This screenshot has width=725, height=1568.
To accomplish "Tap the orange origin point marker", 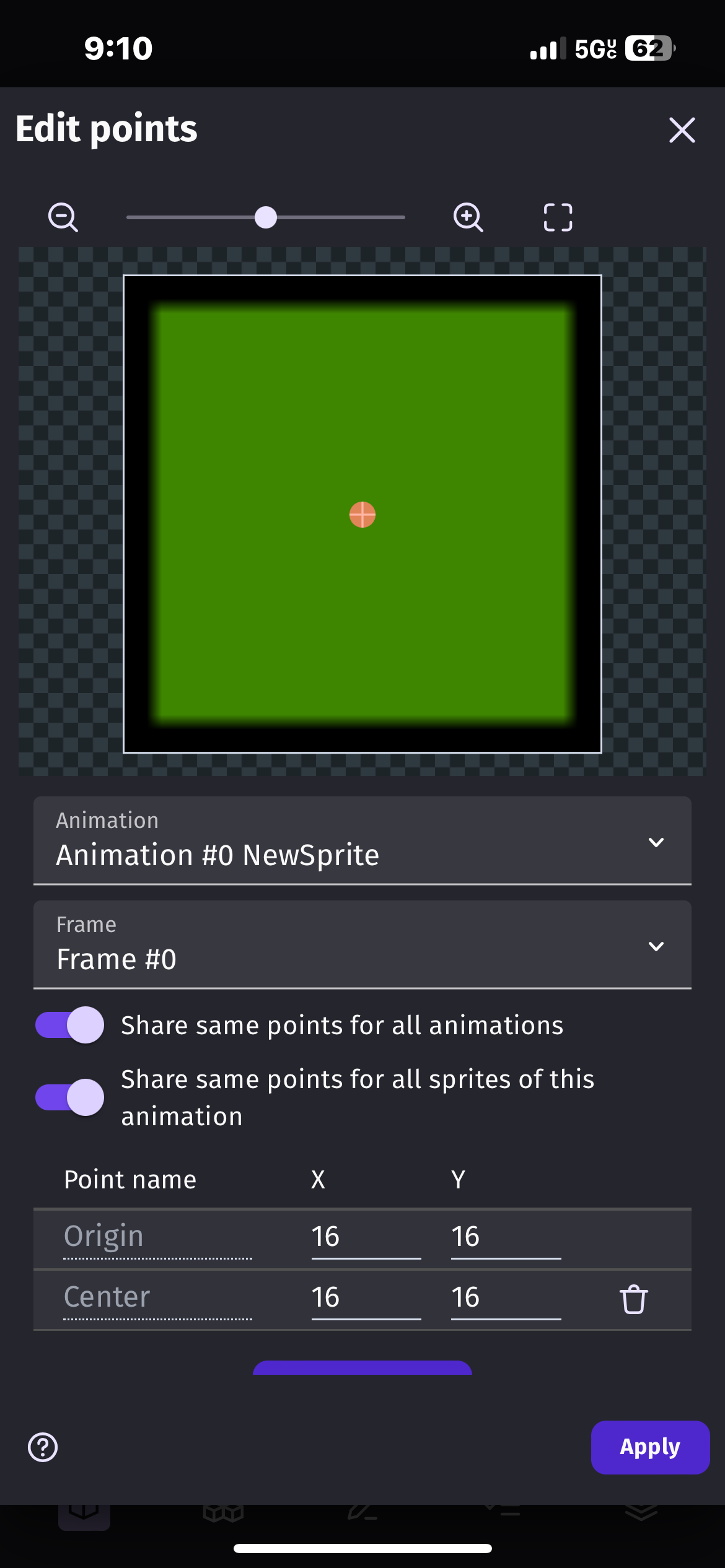I will tap(362, 515).
